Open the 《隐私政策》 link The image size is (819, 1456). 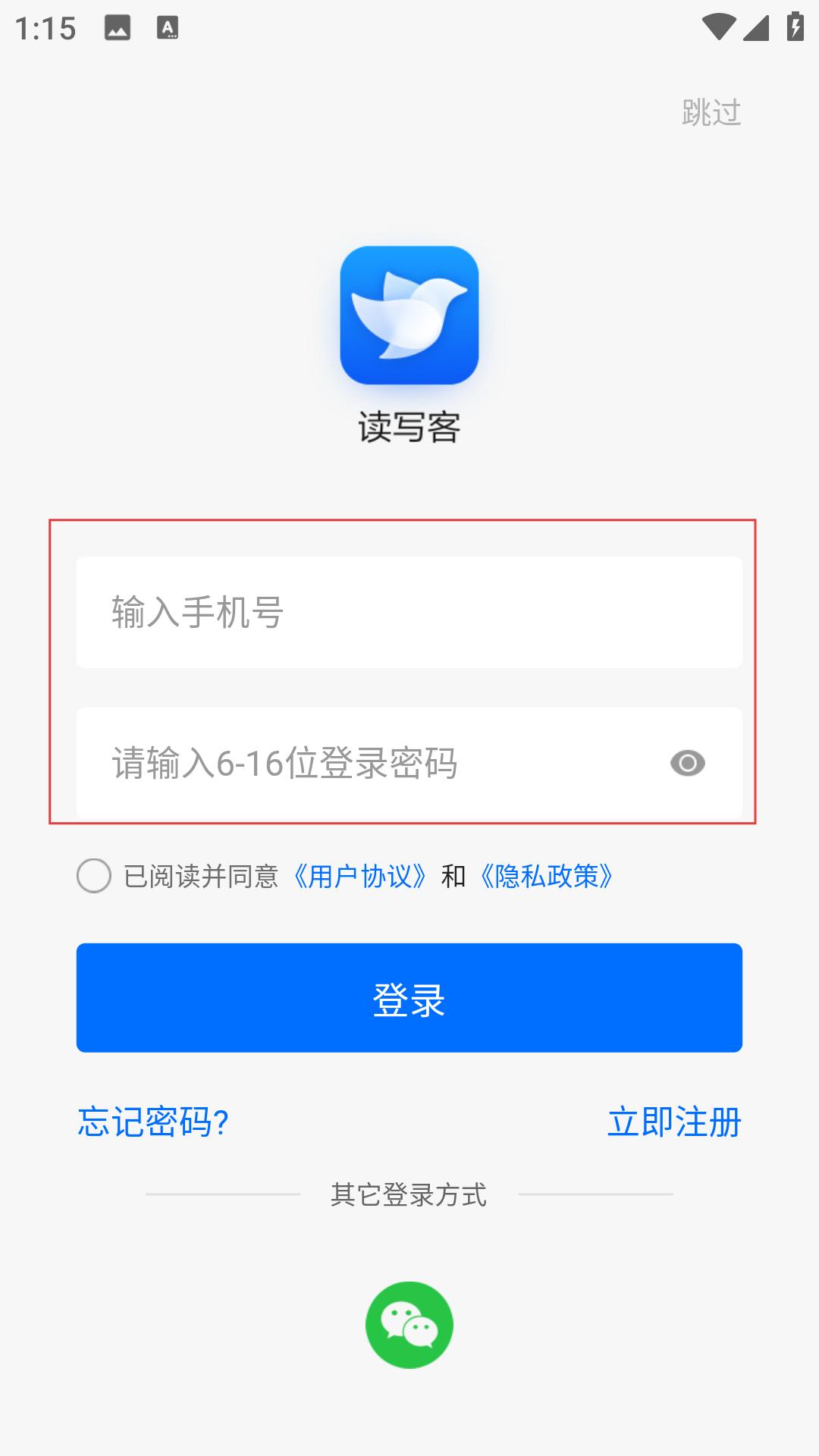pos(547,876)
